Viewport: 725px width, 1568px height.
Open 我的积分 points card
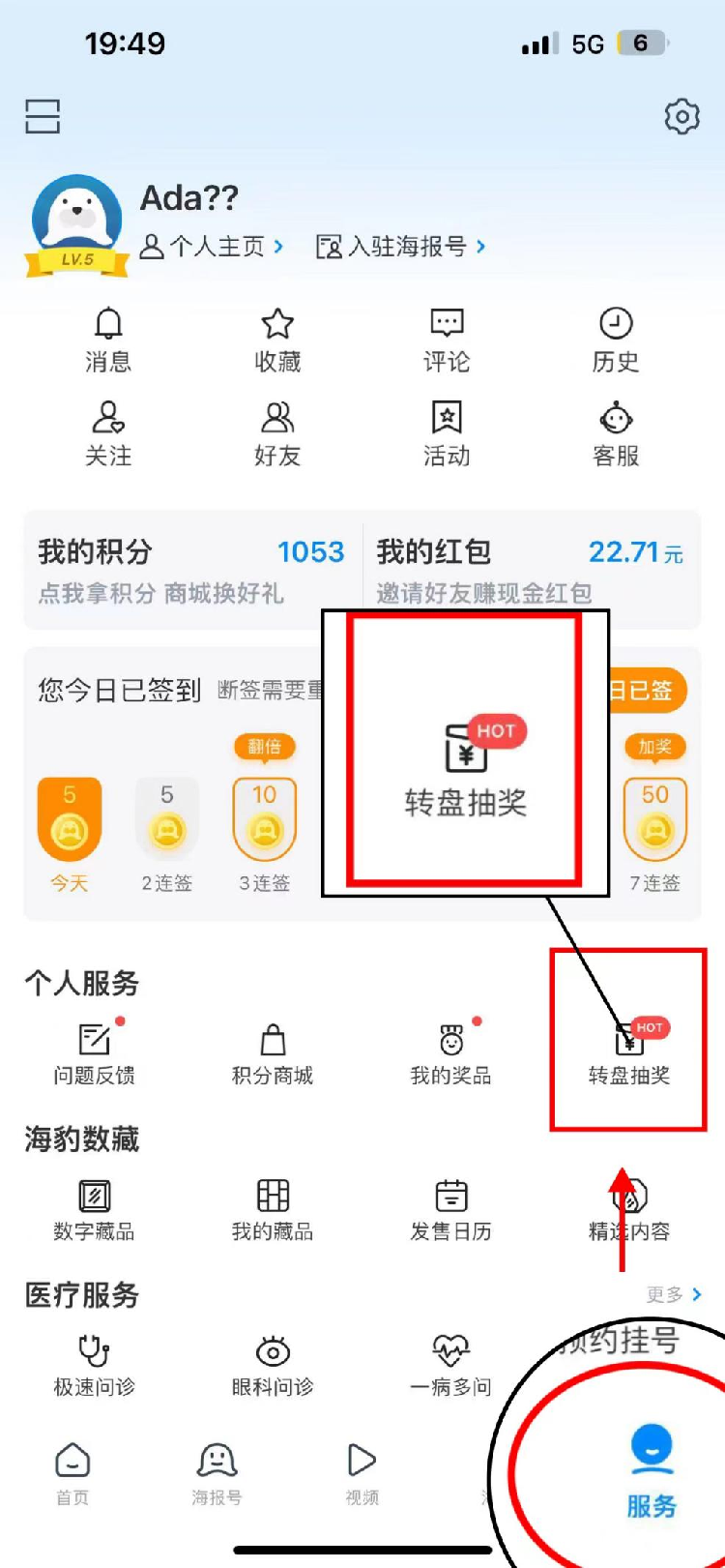click(x=191, y=569)
